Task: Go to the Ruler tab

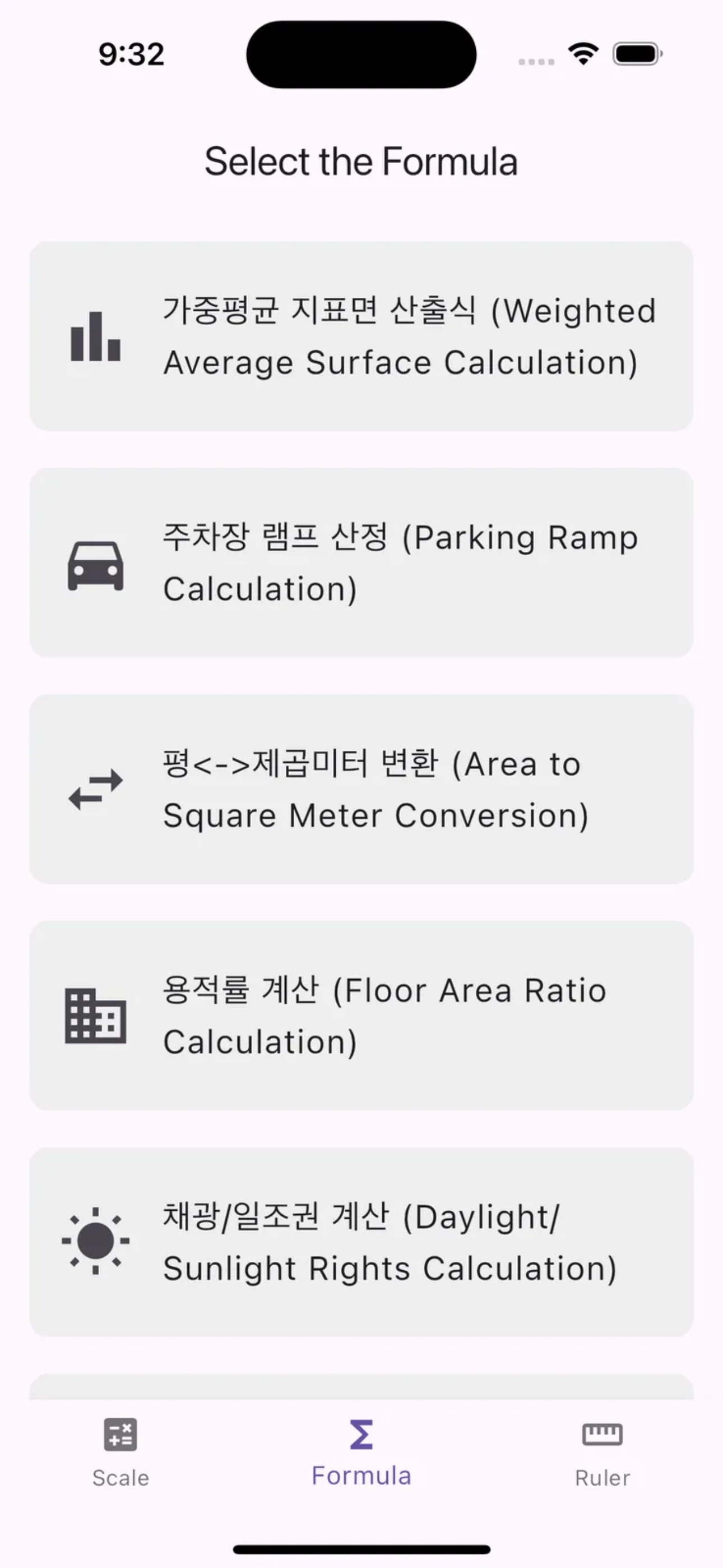Action: 602,1452
